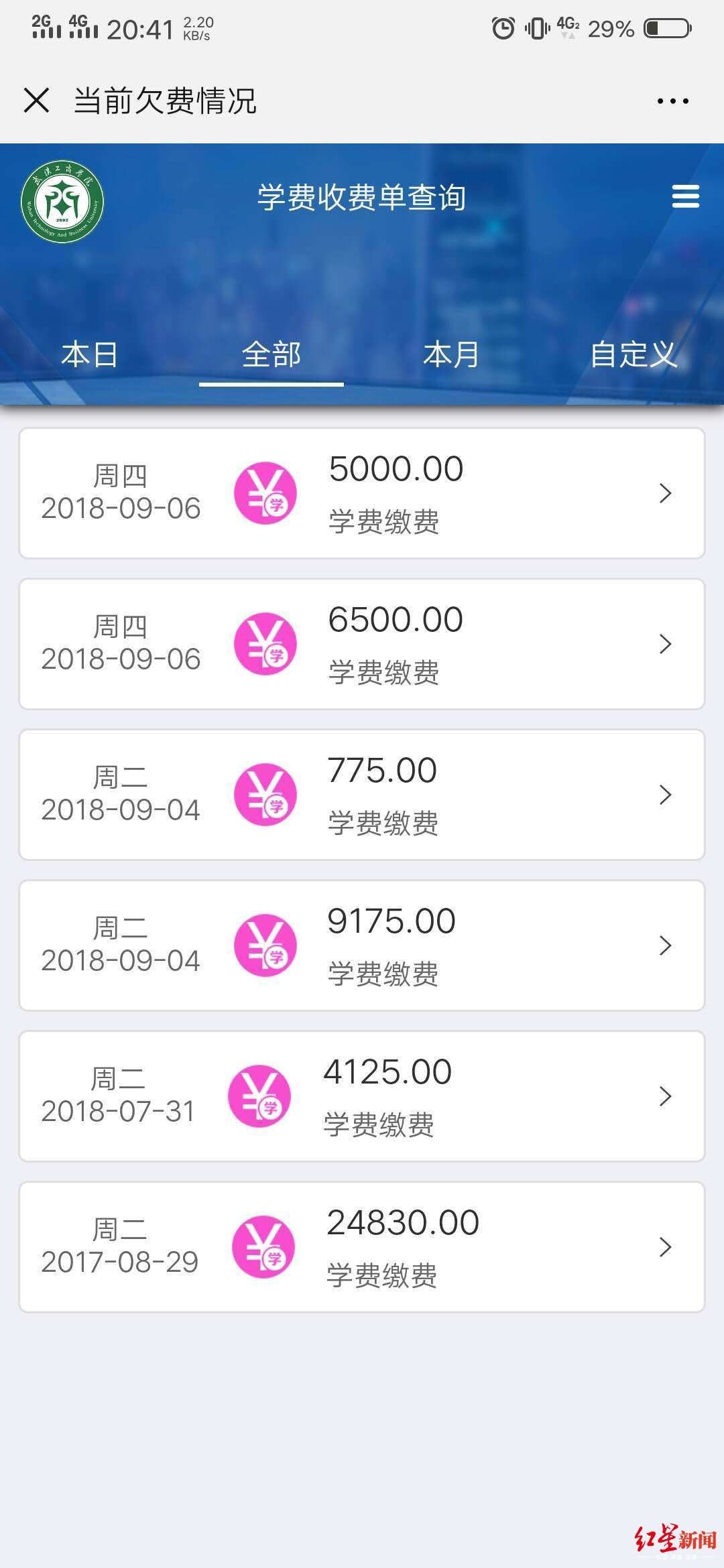View the 24830.00 payment from 2017-08-29

362,1247
